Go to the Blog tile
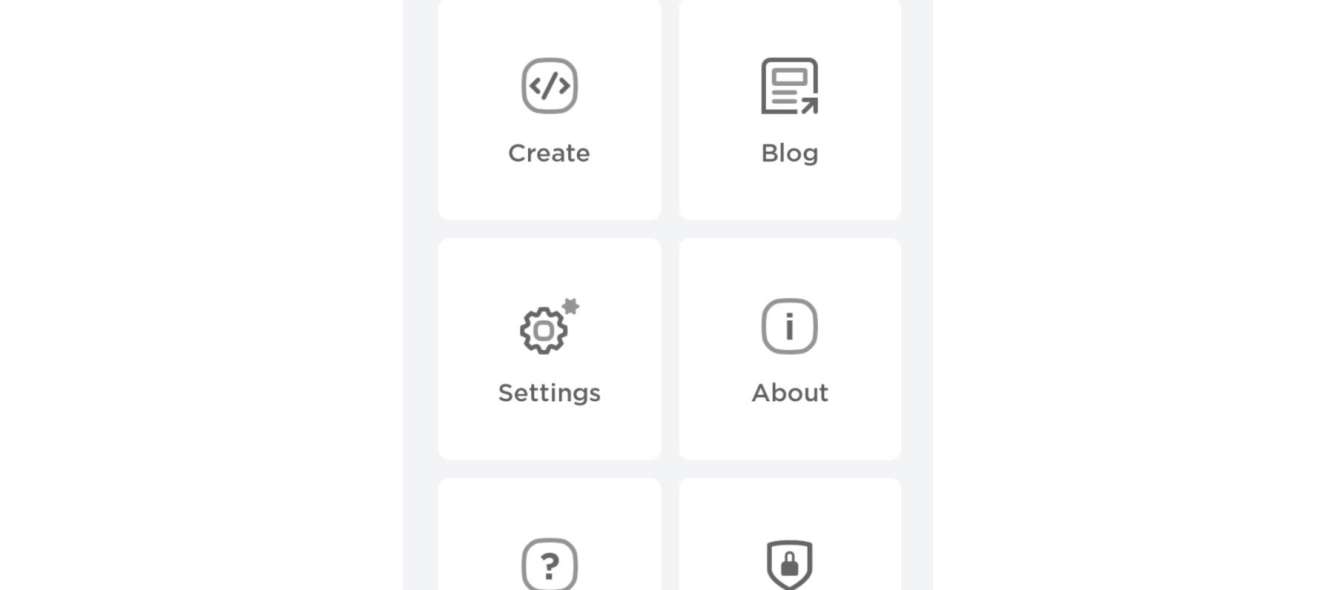The width and height of the screenshot is (1335, 590). point(790,110)
